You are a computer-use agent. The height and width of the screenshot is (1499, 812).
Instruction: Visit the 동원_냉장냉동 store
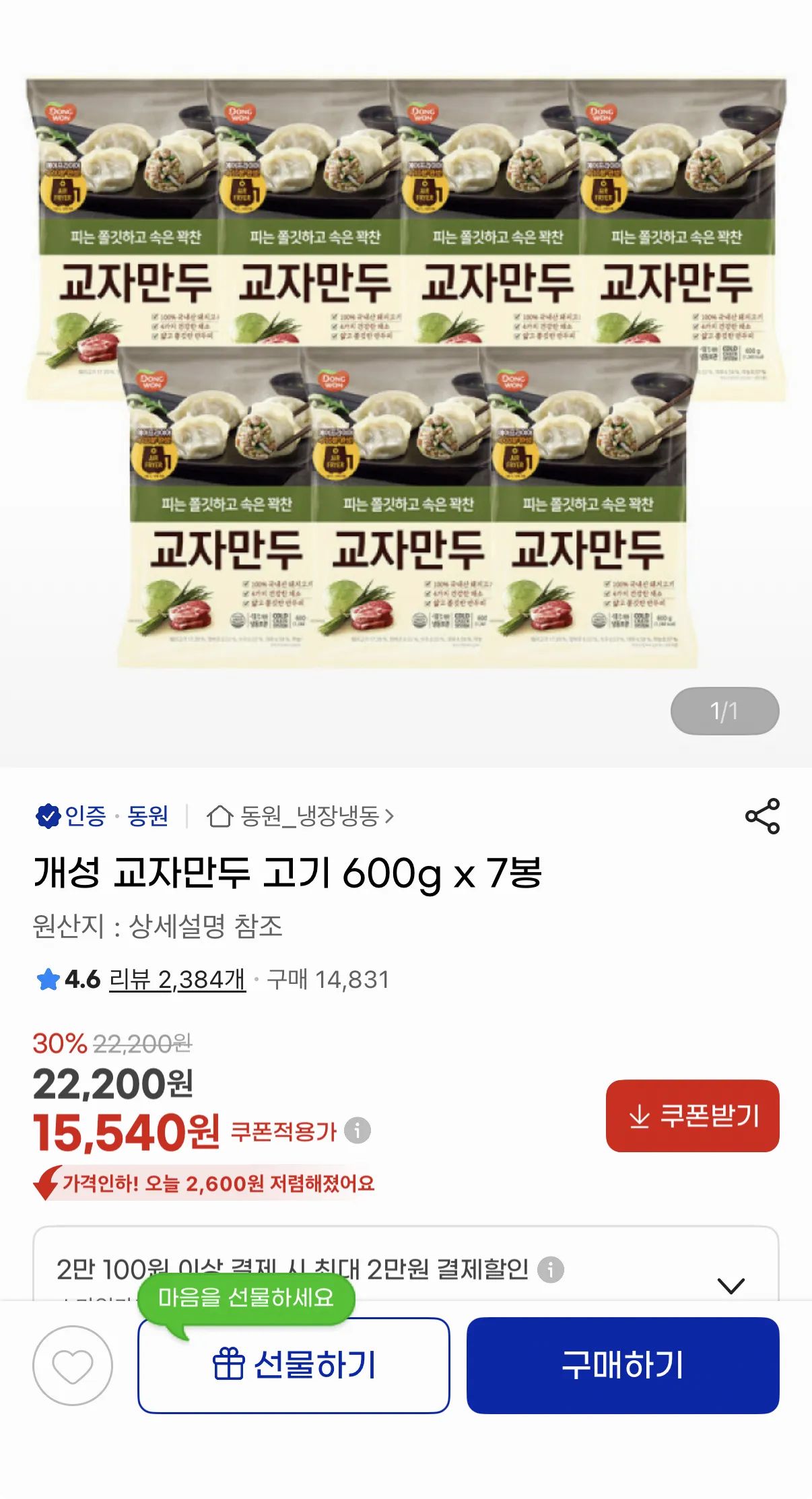300,816
